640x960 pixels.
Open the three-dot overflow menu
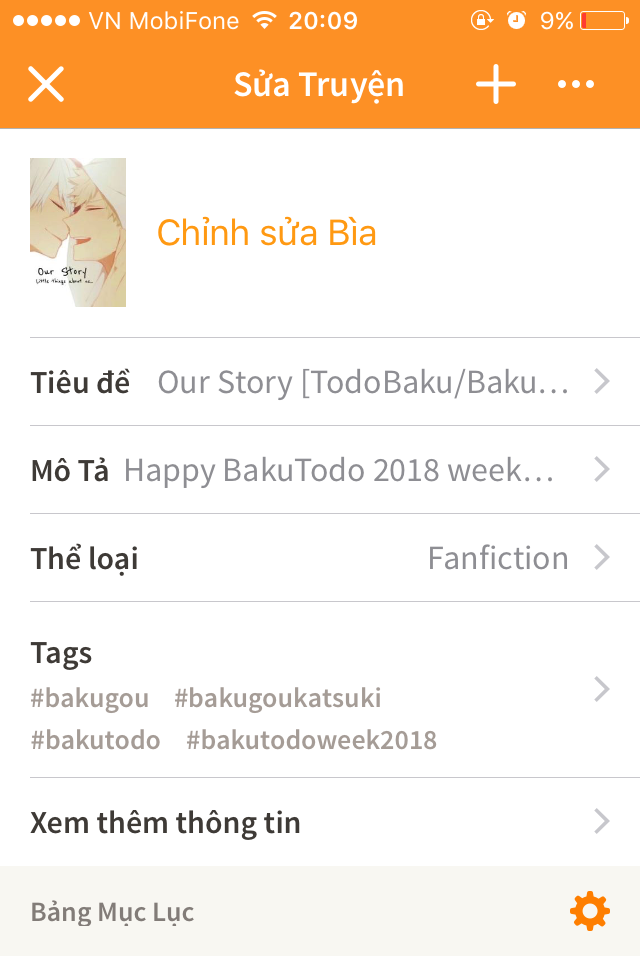[x=576, y=85]
